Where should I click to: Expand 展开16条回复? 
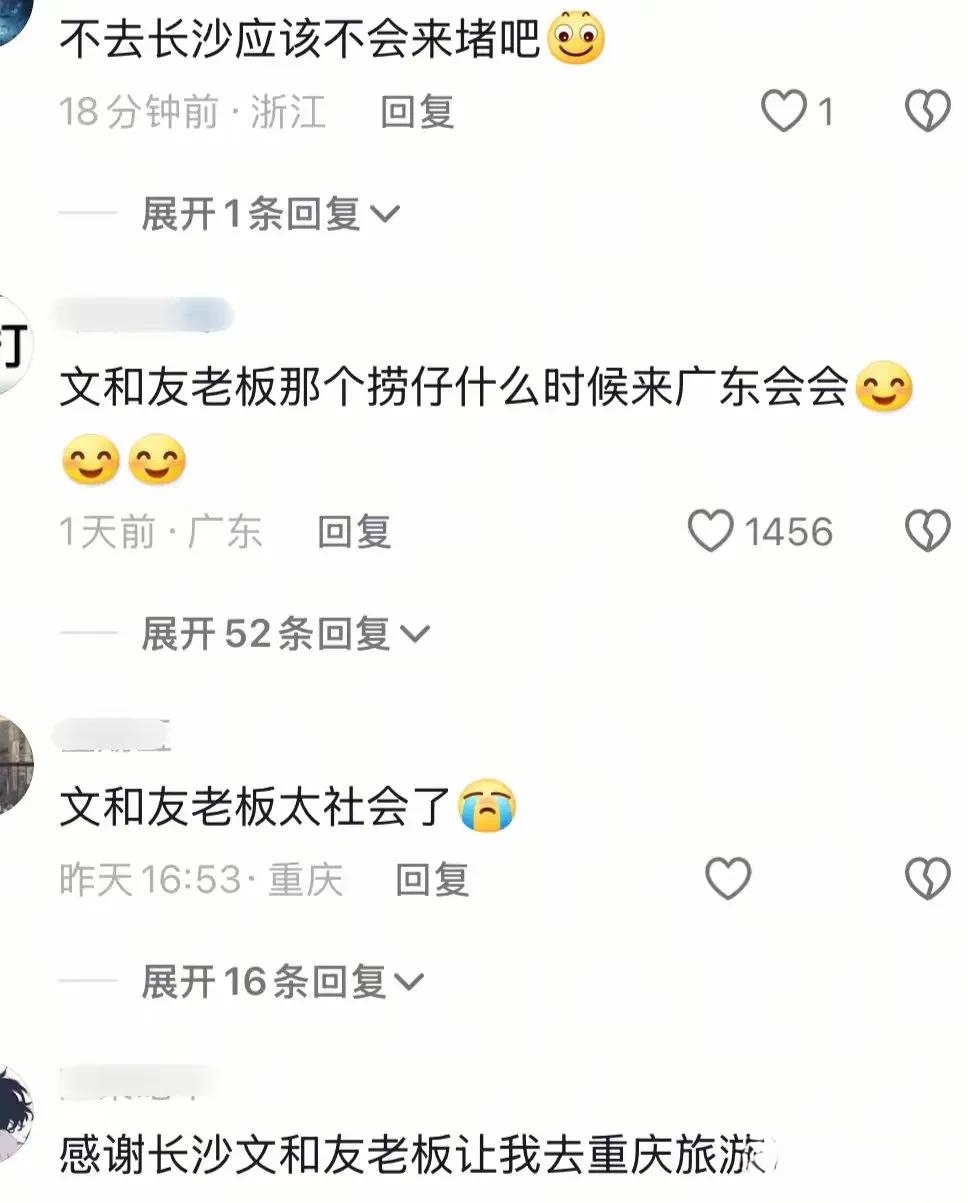(282, 983)
